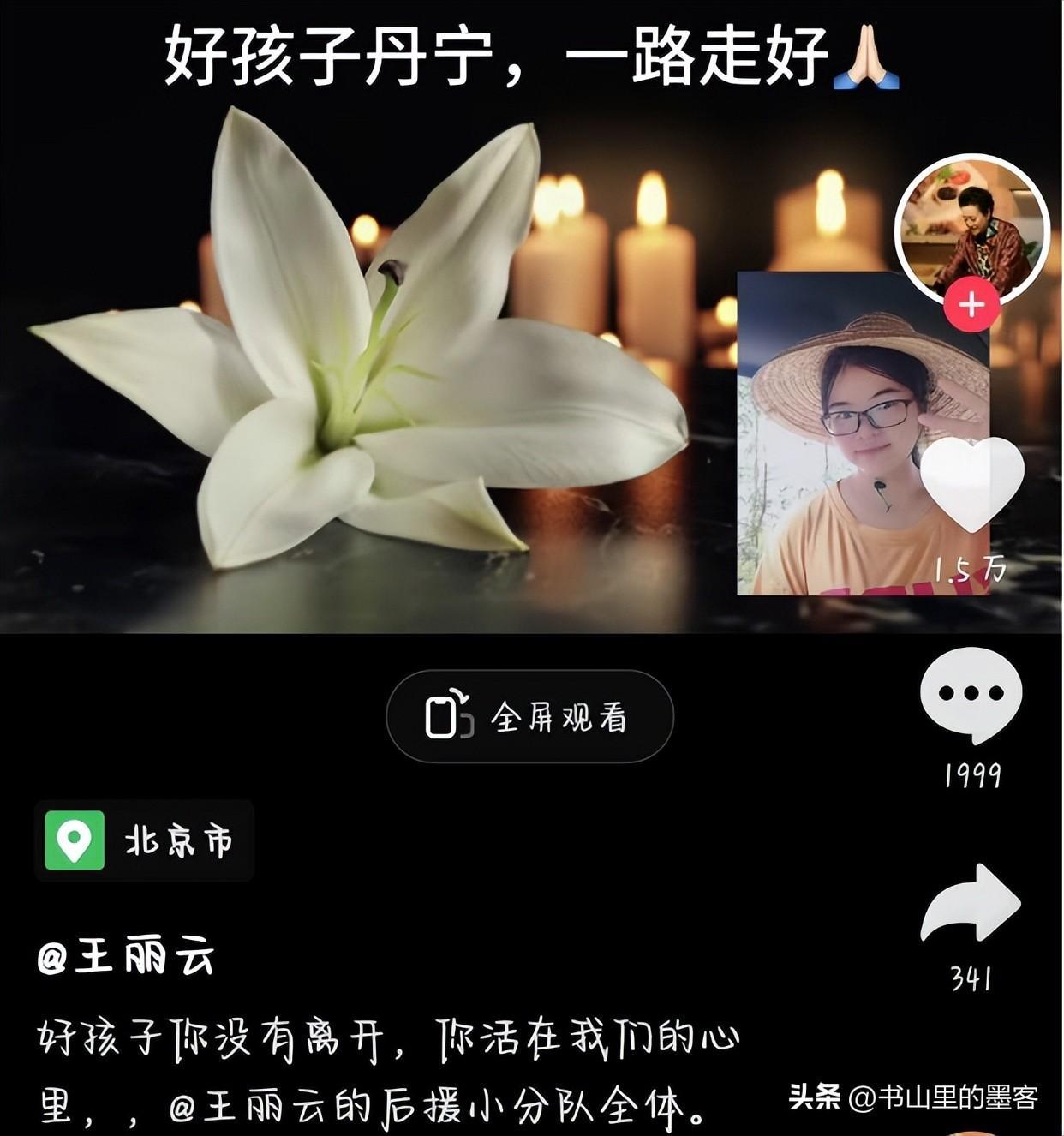Open the 北京市 location tag
The image size is (1064, 1136).
tap(144, 841)
